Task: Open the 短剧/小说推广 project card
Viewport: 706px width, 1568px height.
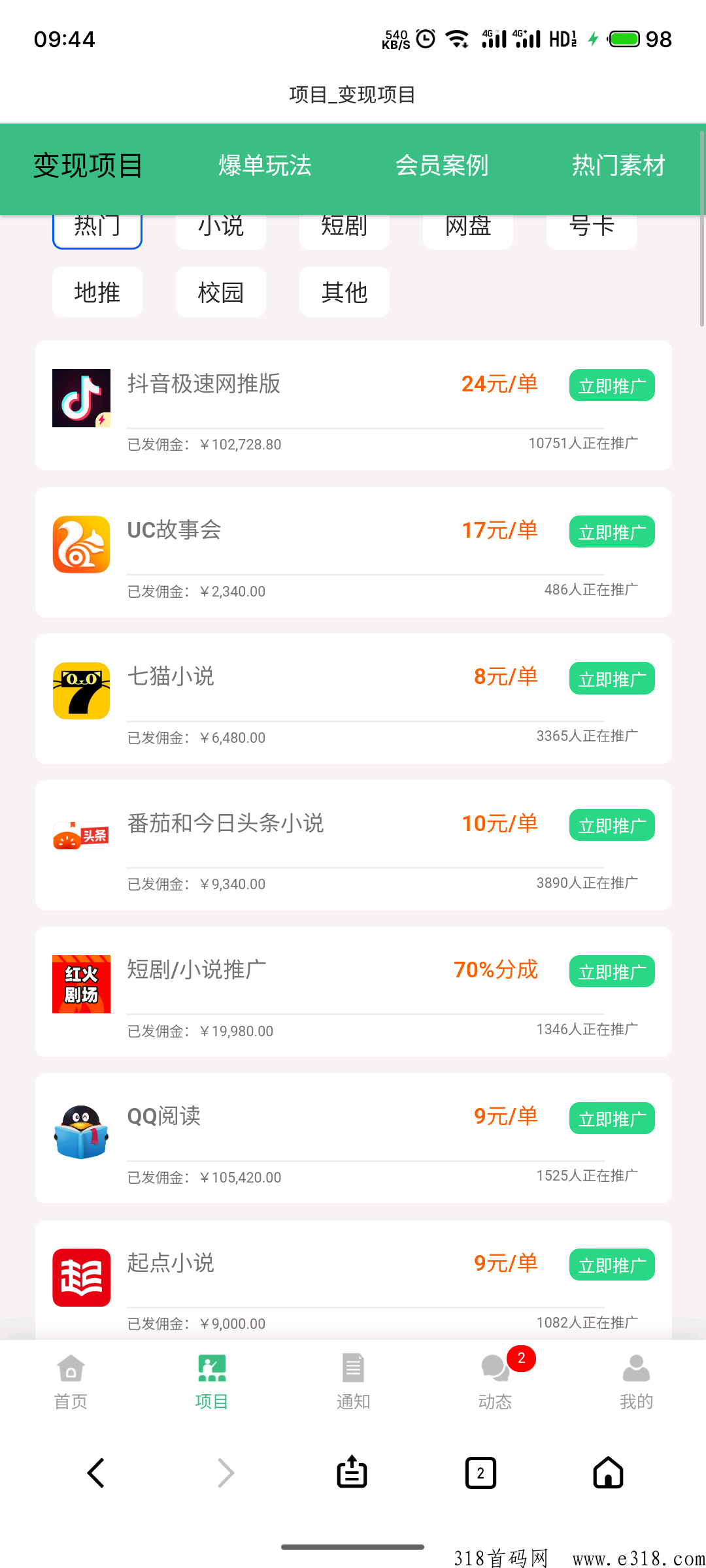Action: click(354, 992)
